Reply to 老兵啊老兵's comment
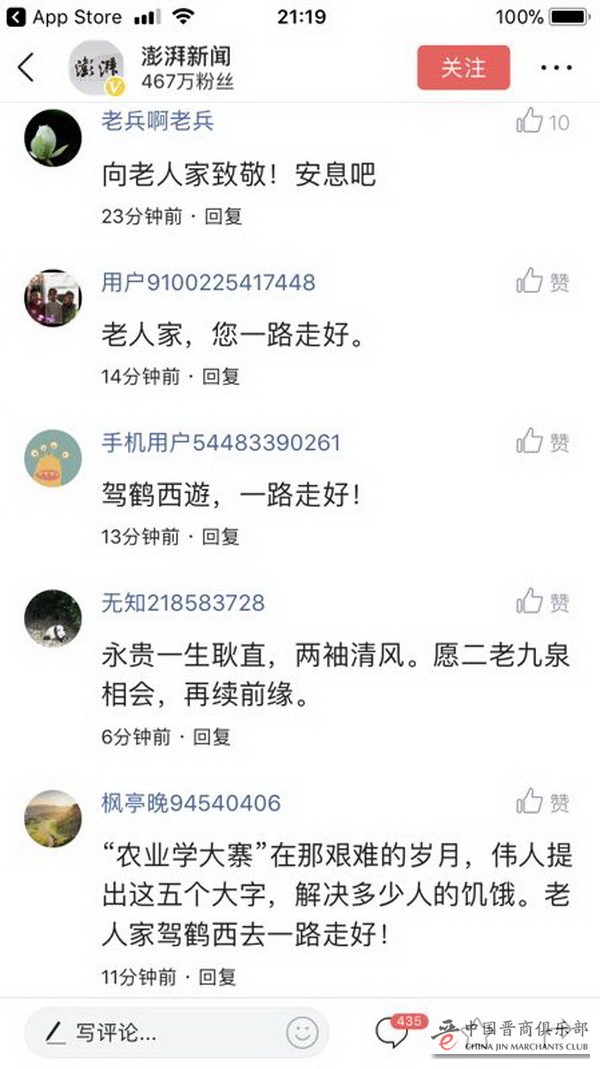This screenshot has width=600, height=1069. (x=223, y=215)
